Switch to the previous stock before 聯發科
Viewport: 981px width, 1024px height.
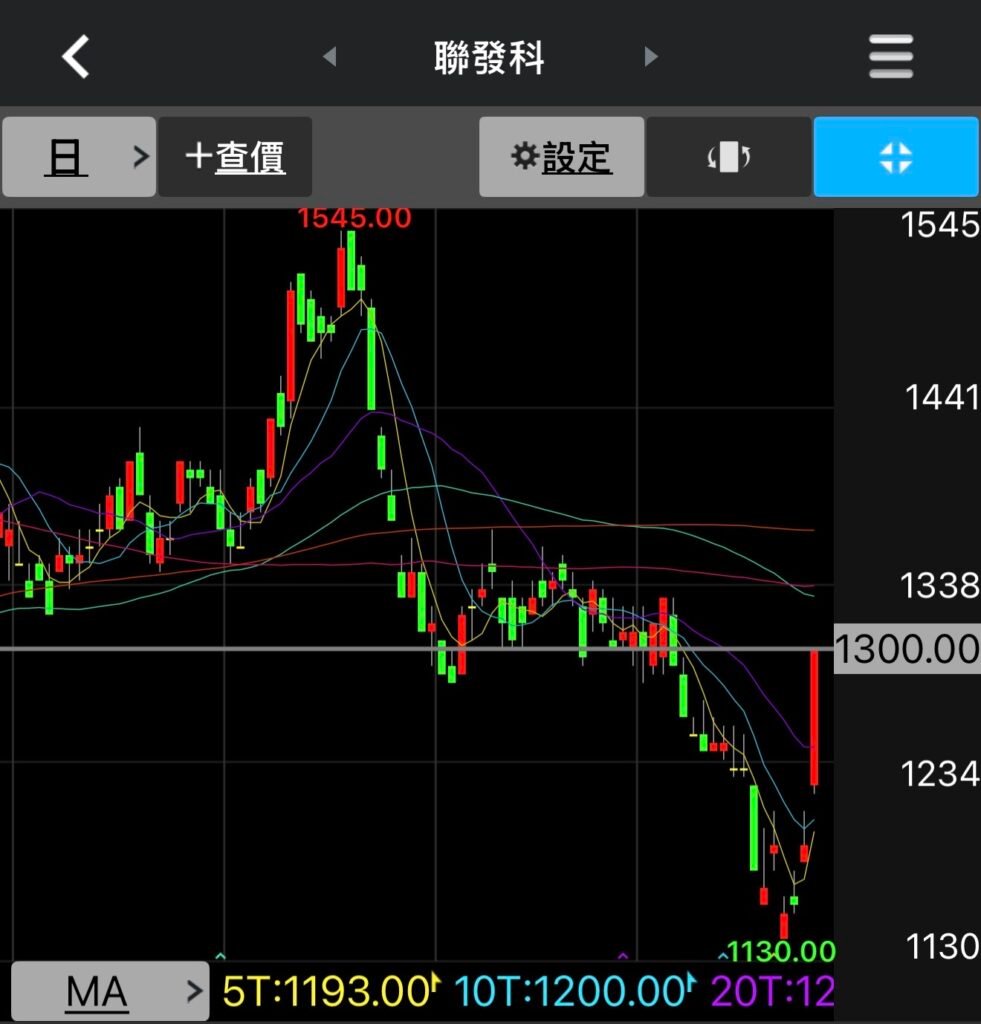(x=330, y=57)
